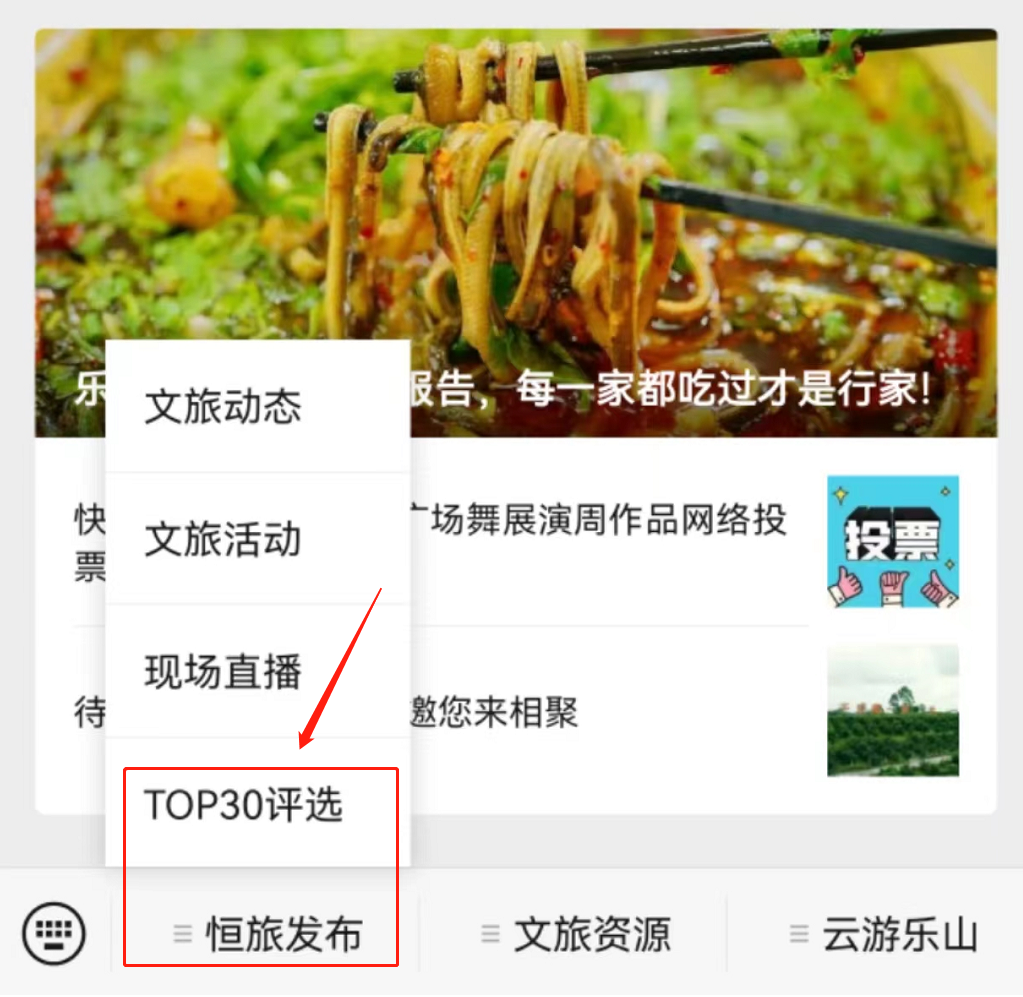1023x997 pixels.
Task: Open the 邀您来相聚 article
Action: (600, 712)
